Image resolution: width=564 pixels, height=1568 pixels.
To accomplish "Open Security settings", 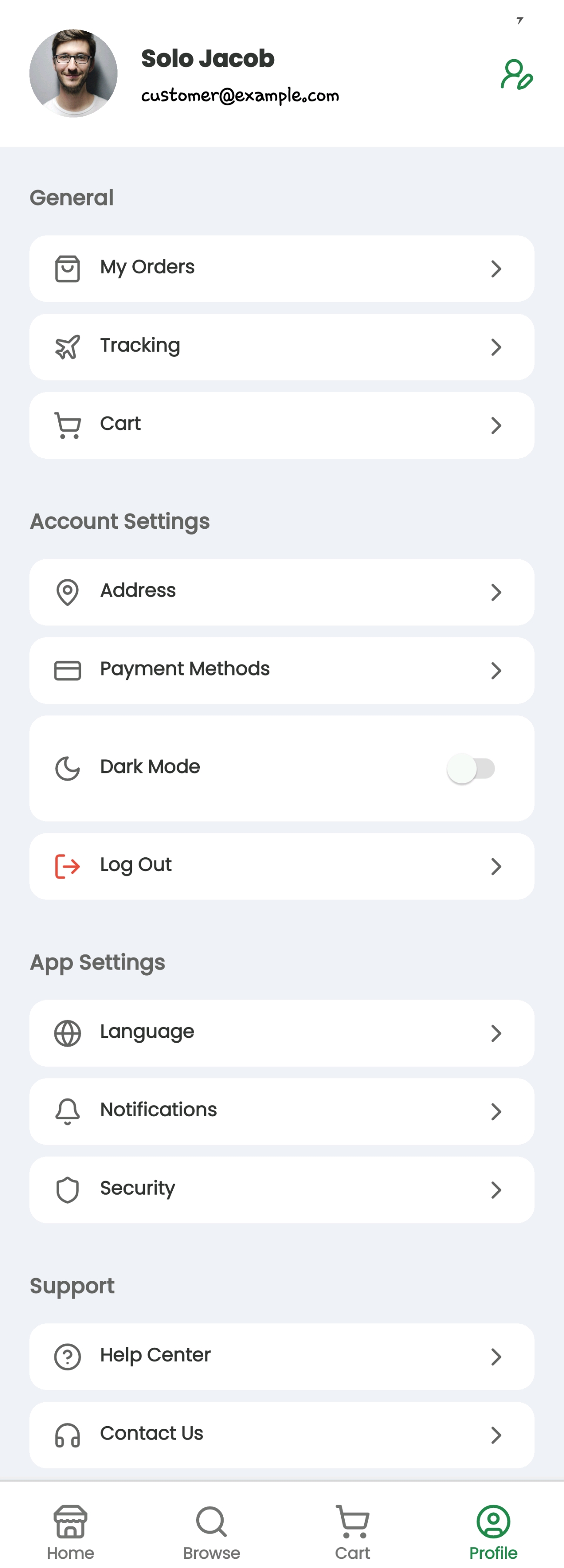I will click(x=282, y=1190).
